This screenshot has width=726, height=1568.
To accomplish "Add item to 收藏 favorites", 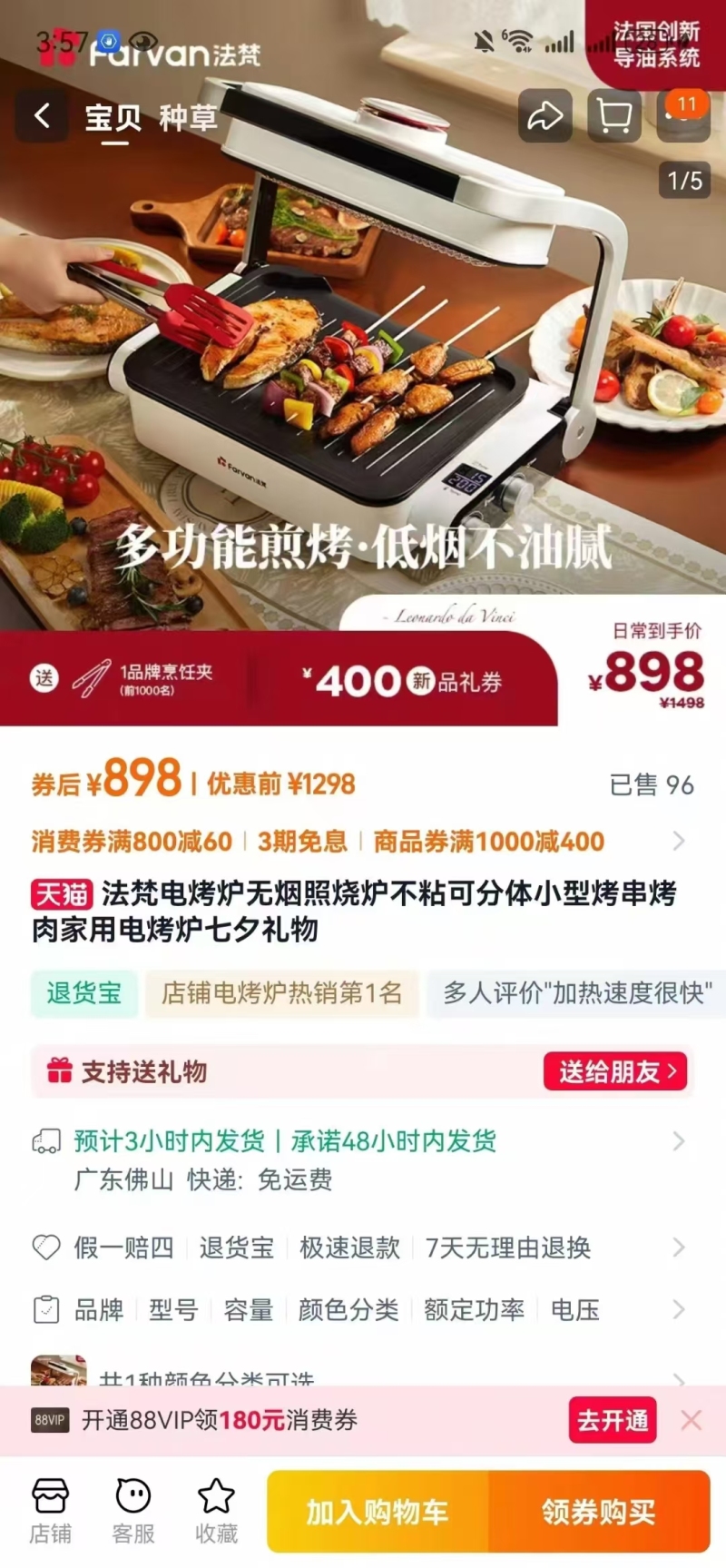I will (216, 1511).
